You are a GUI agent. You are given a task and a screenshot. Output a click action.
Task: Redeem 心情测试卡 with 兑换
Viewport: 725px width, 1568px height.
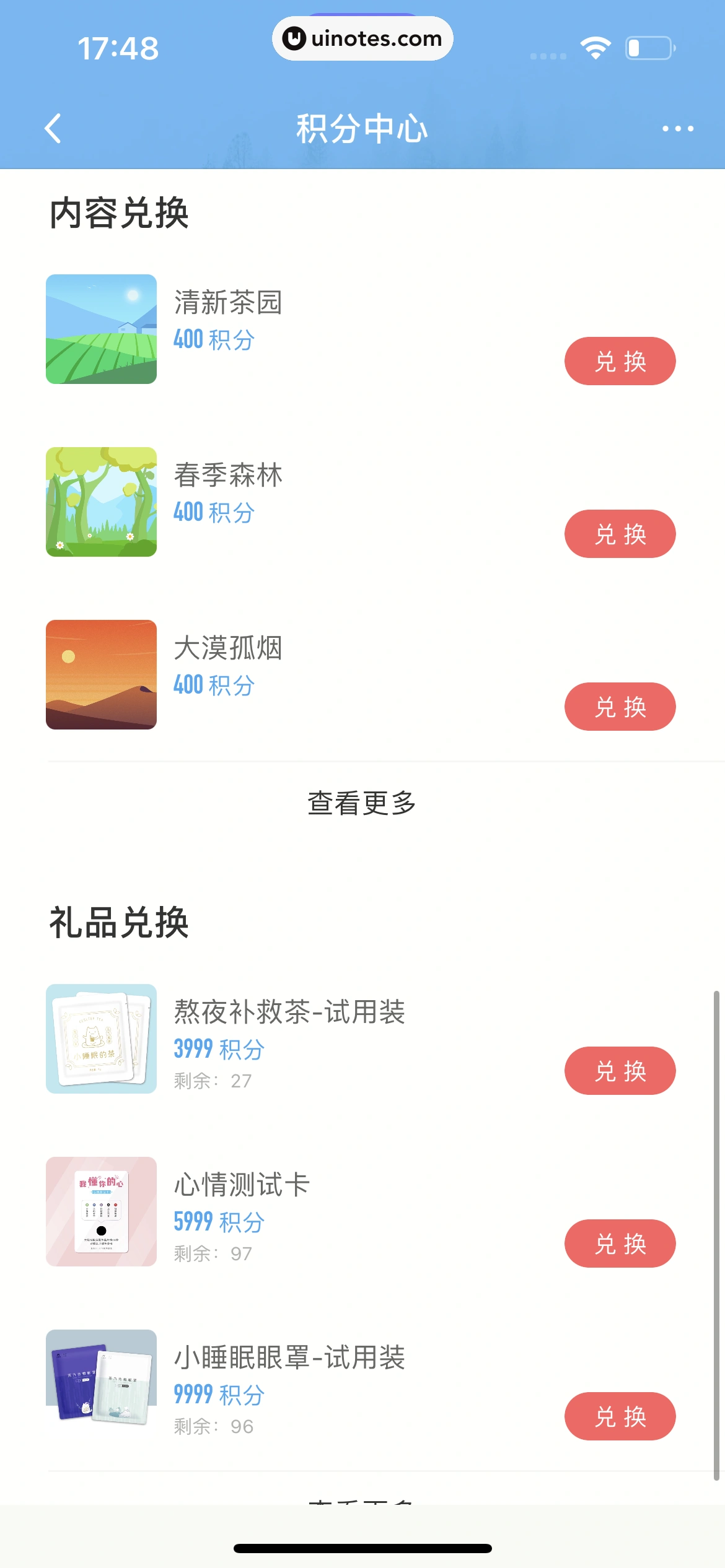coord(620,1244)
